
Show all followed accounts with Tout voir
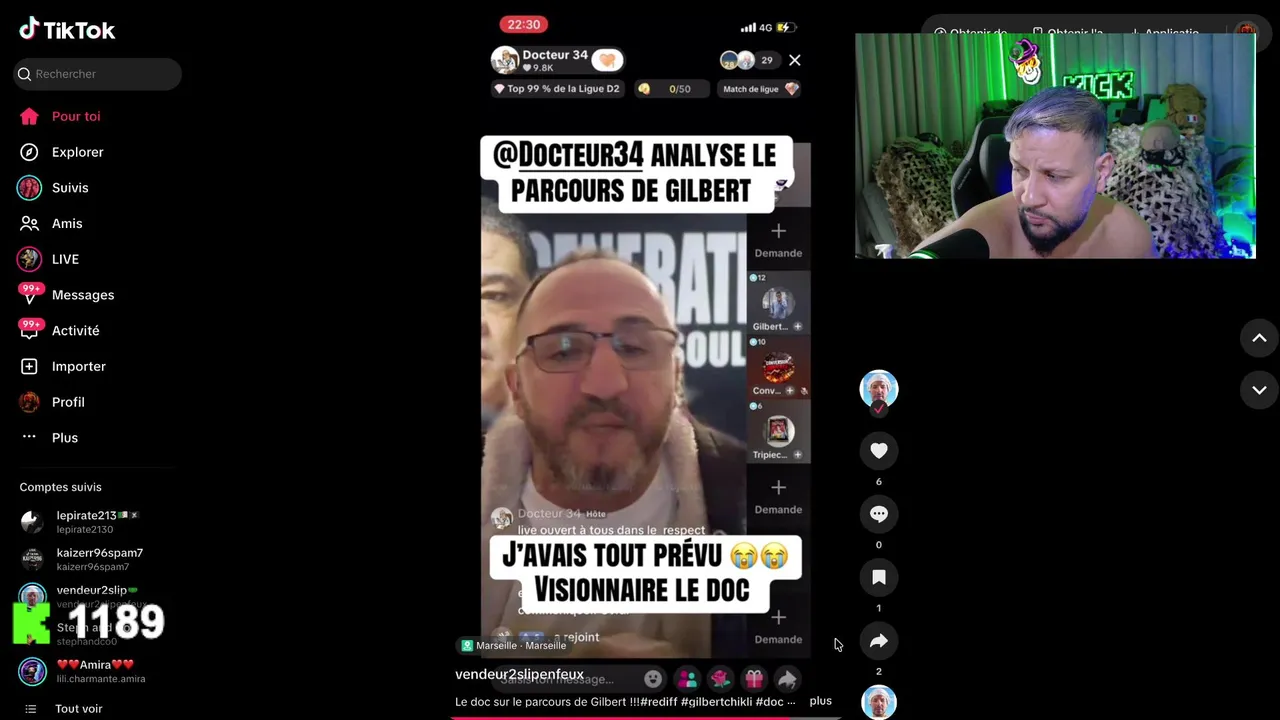pyautogui.click(x=78, y=709)
